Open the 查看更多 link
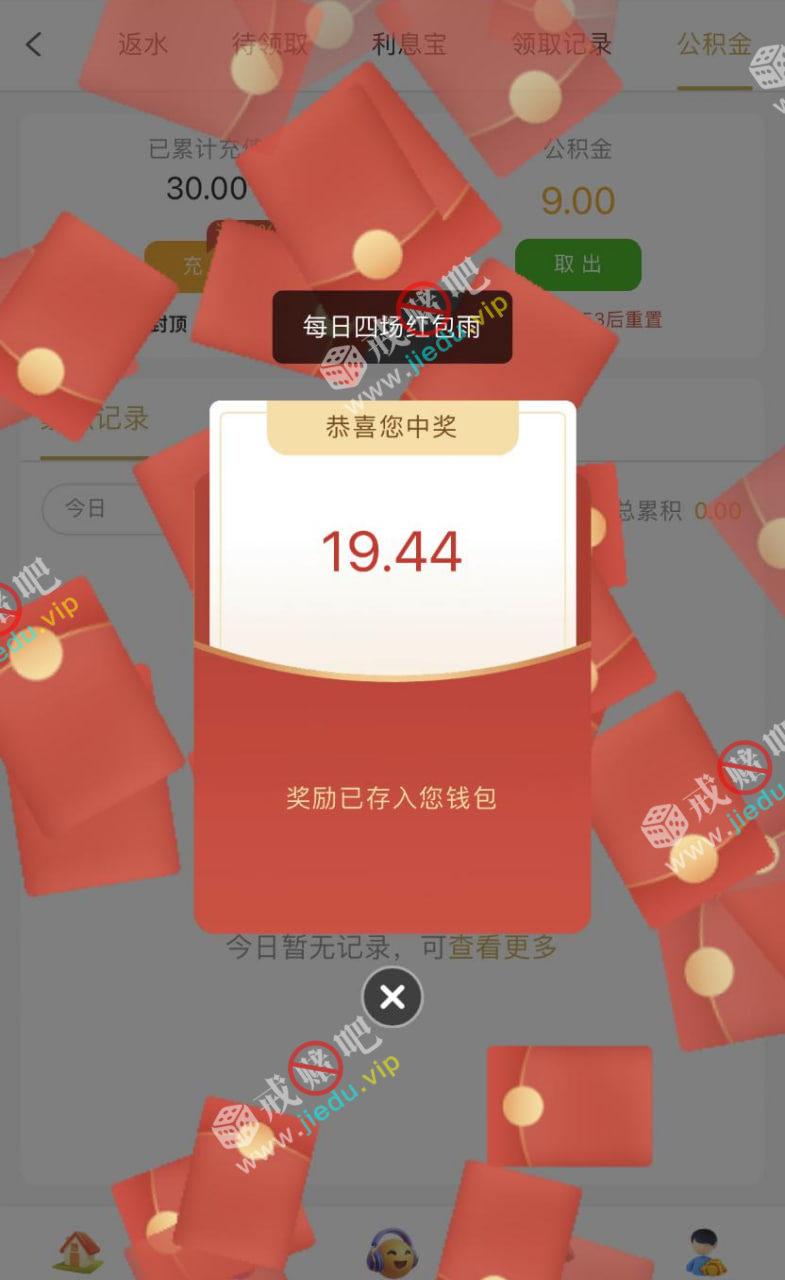The width and height of the screenshot is (785, 1280). pyautogui.click(x=502, y=947)
